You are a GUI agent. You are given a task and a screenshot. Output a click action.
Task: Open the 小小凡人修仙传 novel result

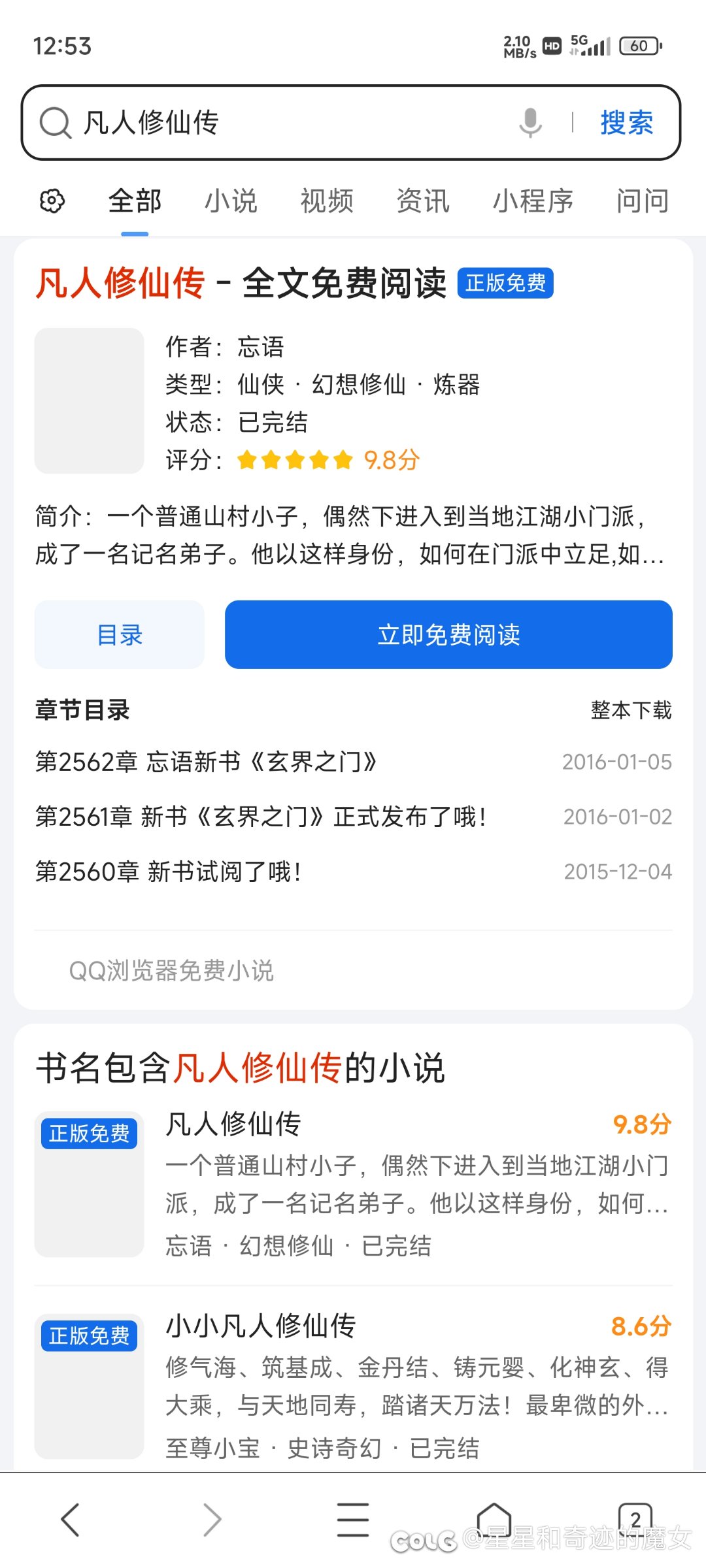353,1385
